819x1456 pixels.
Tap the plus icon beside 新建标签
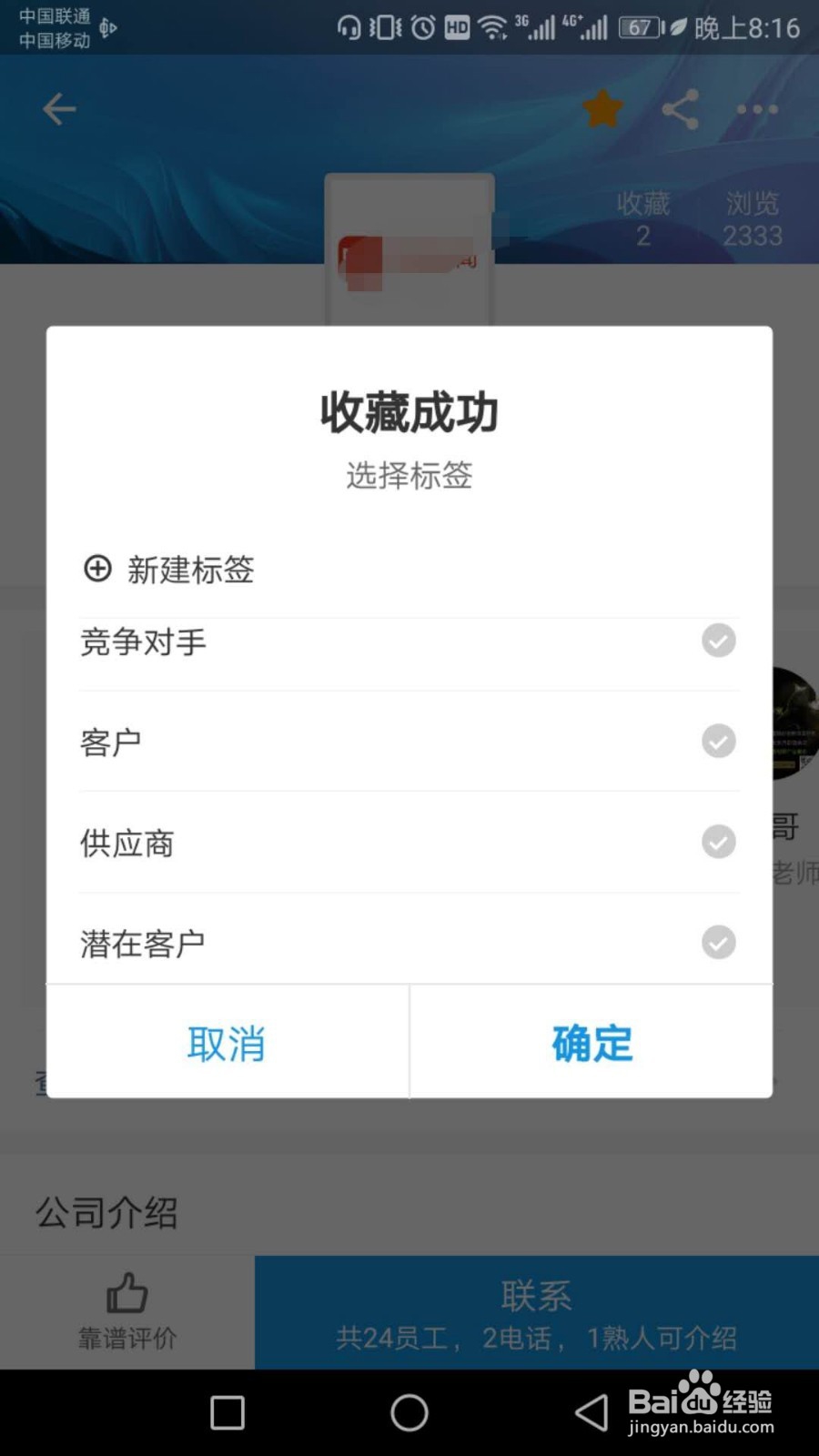(x=96, y=570)
